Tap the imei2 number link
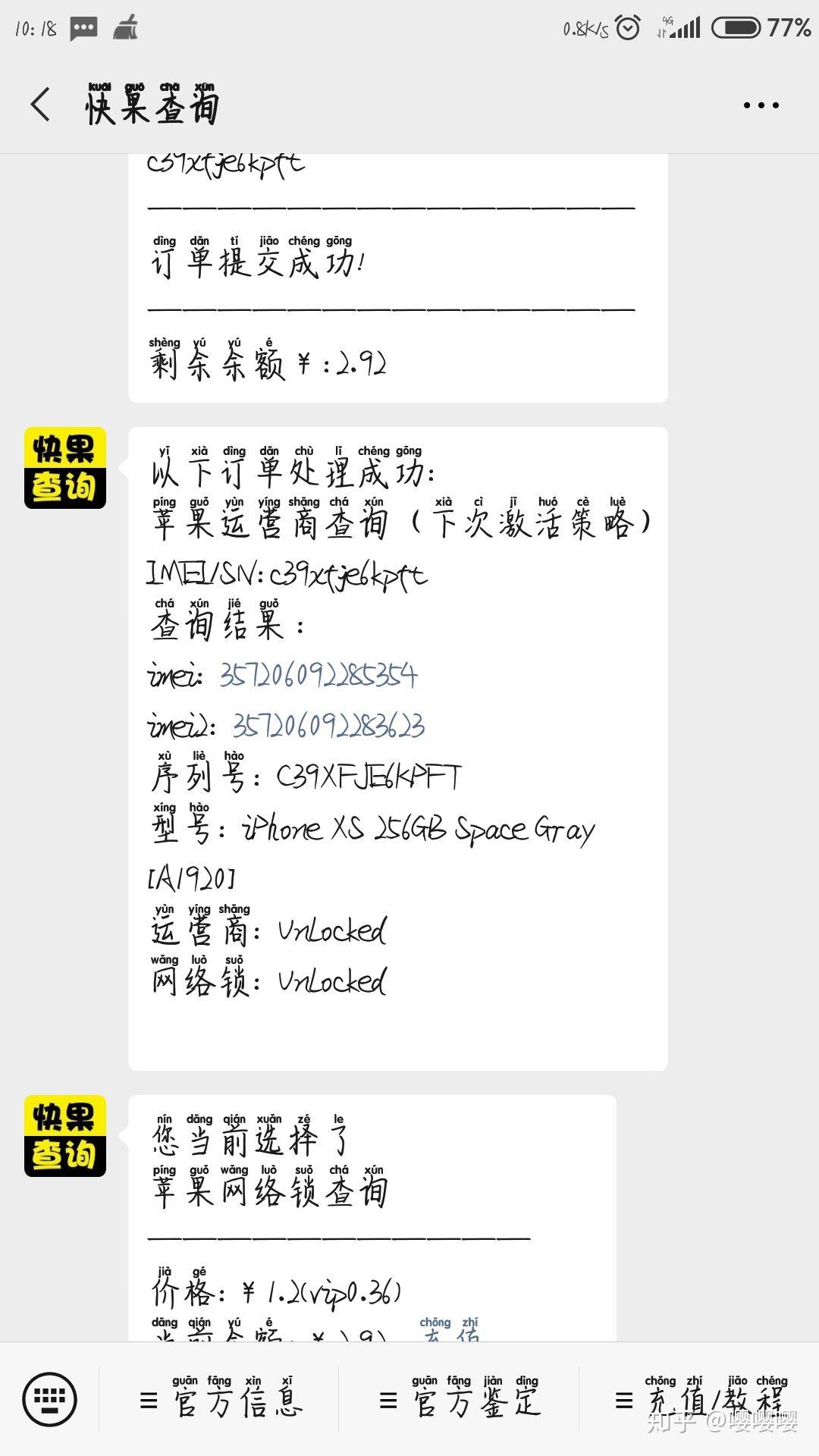Viewport: 819px width, 1456px height. point(328,726)
